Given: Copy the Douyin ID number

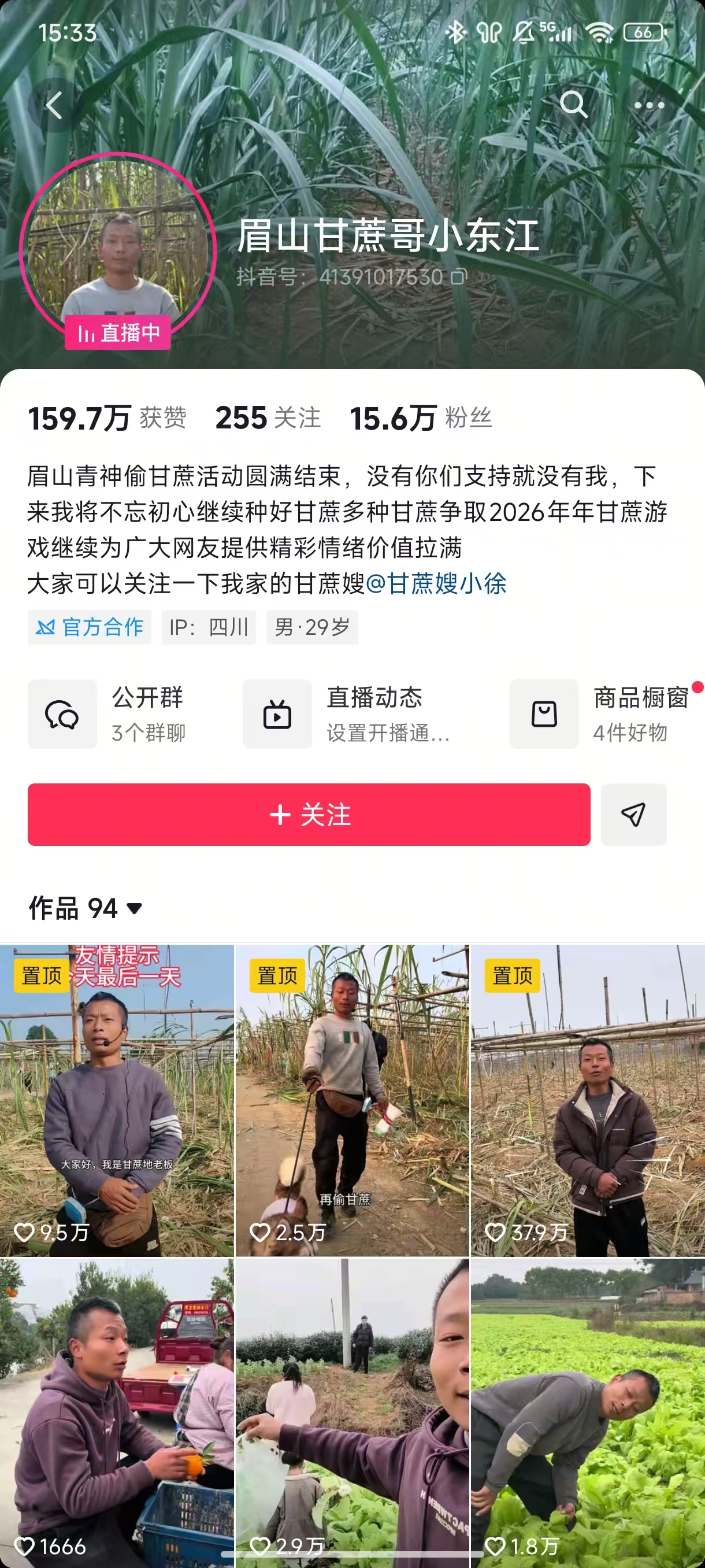Looking at the screenshot, I should (x=459, y=277).
